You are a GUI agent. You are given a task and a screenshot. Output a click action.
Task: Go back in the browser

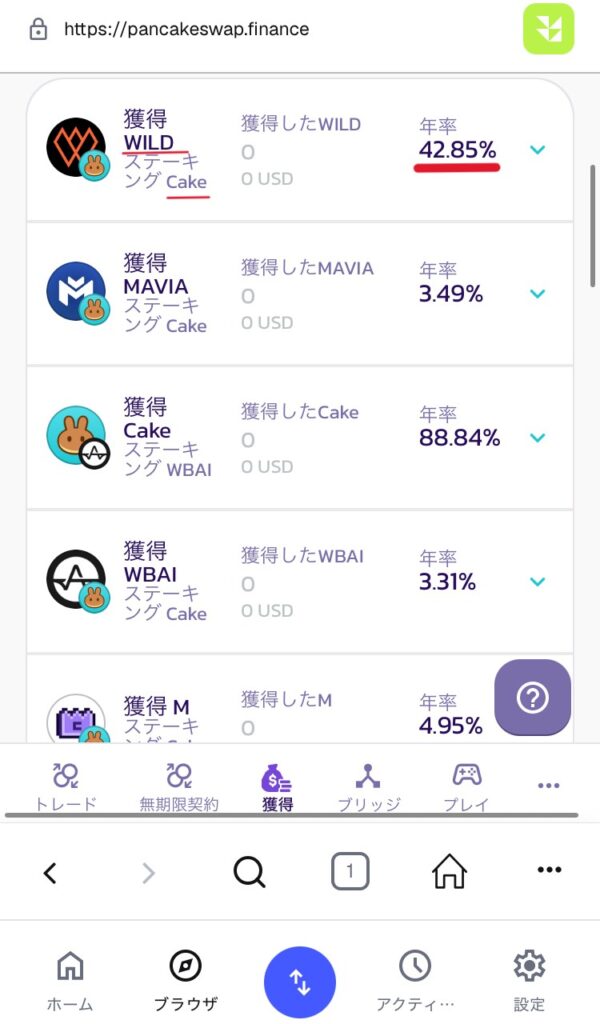tap(50, 873)
